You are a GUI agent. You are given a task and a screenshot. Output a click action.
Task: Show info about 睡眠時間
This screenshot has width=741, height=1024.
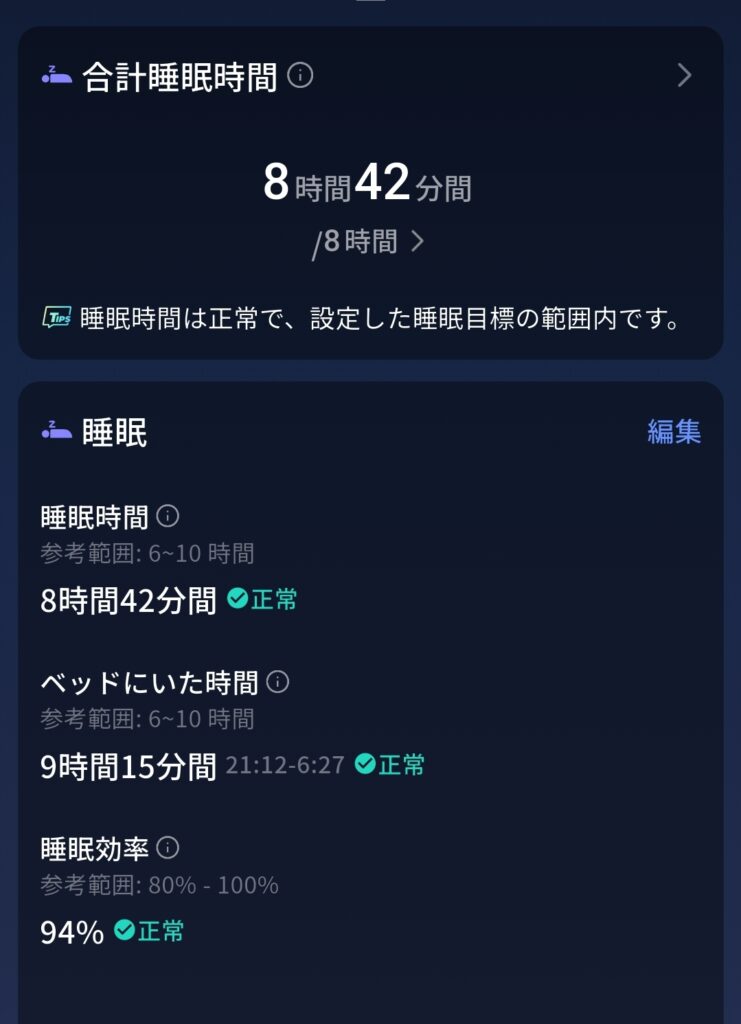click(168, 516)
